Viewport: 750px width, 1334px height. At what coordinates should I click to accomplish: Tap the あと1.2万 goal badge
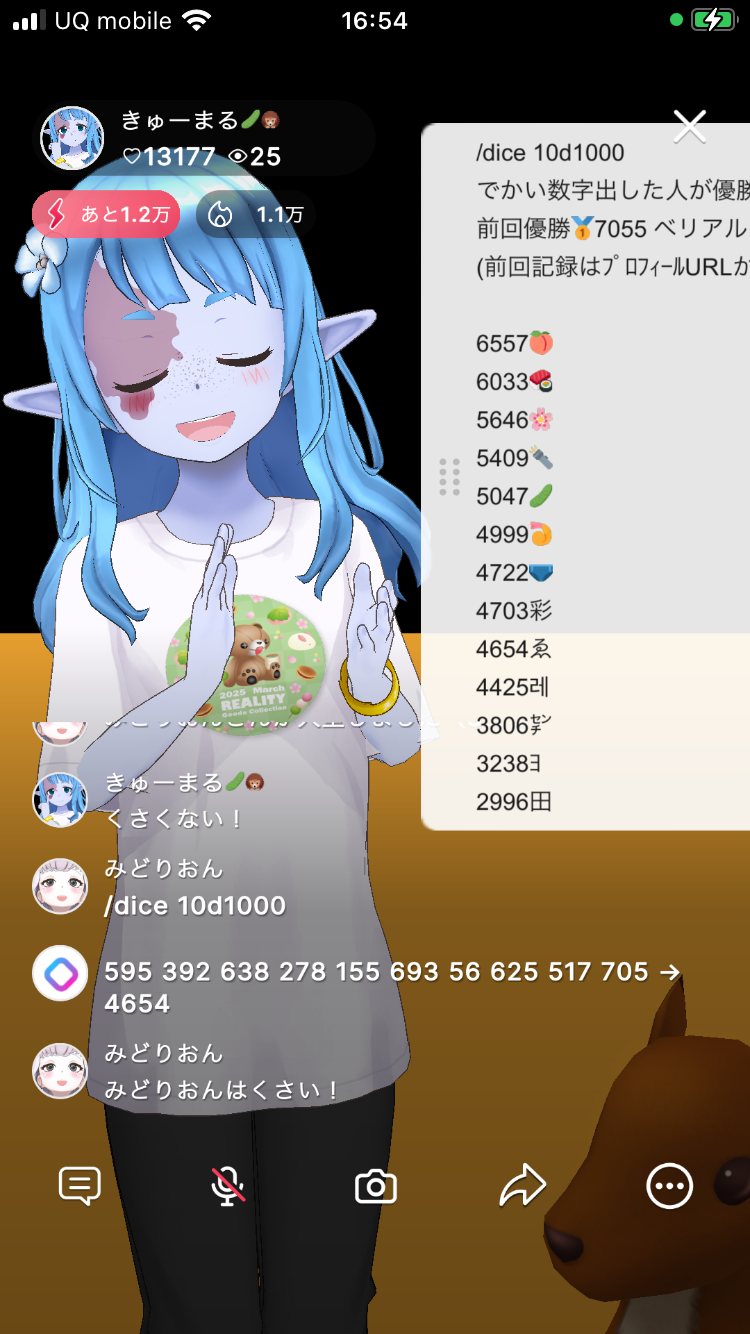pyautogui.click(x=107, y=214)
